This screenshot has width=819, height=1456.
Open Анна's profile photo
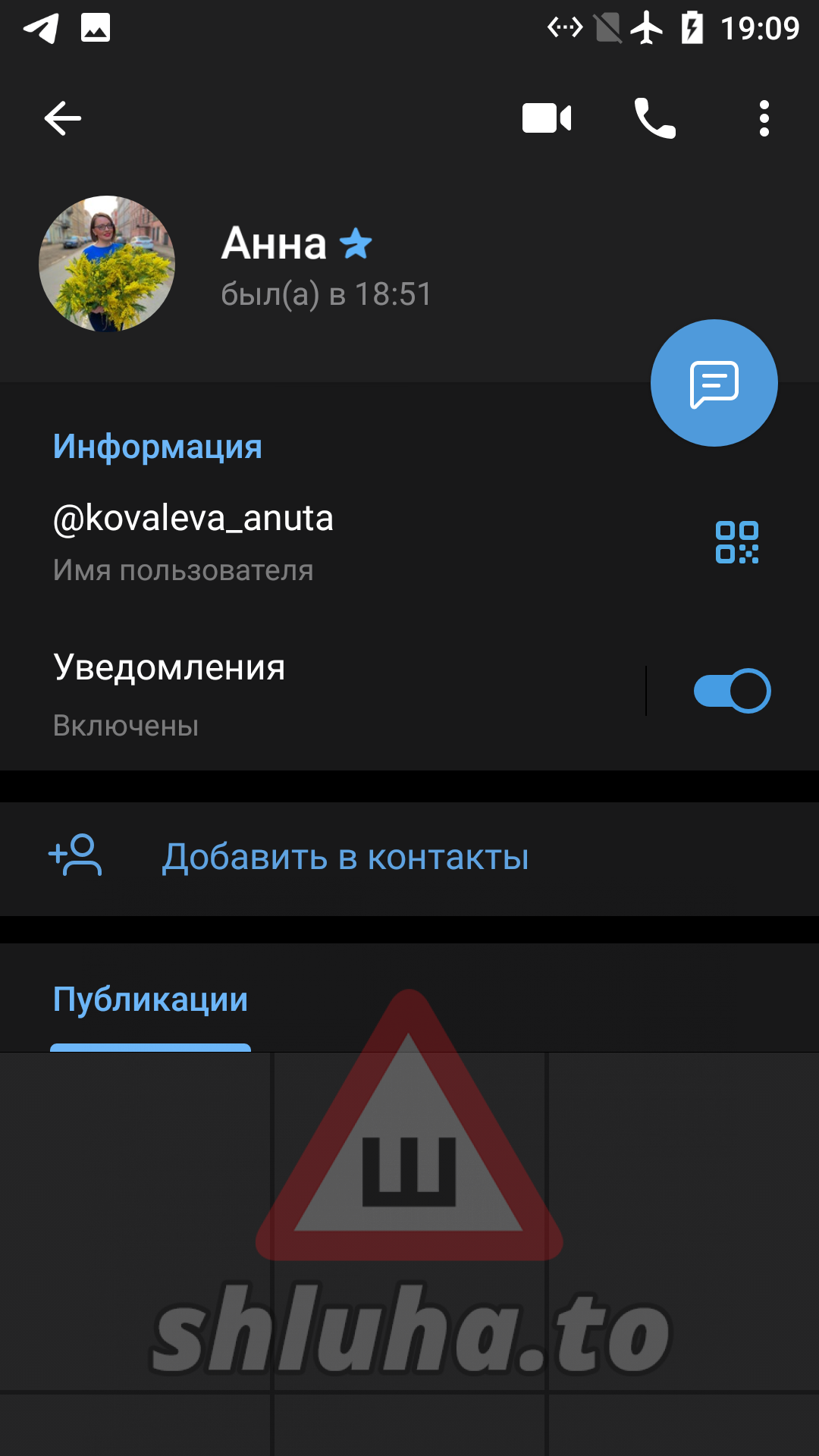coord(107,264)
